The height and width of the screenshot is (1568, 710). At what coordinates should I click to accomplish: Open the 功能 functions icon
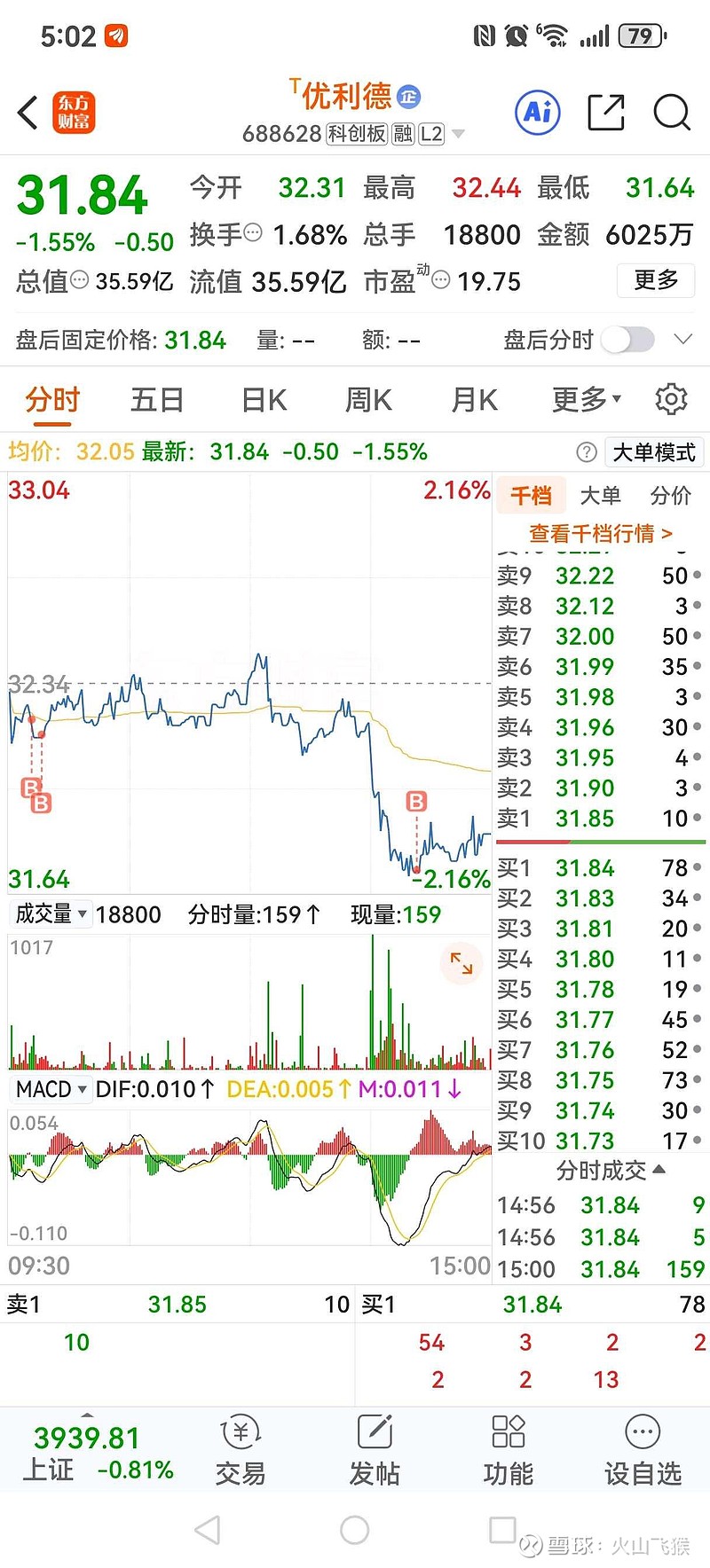508,1449
